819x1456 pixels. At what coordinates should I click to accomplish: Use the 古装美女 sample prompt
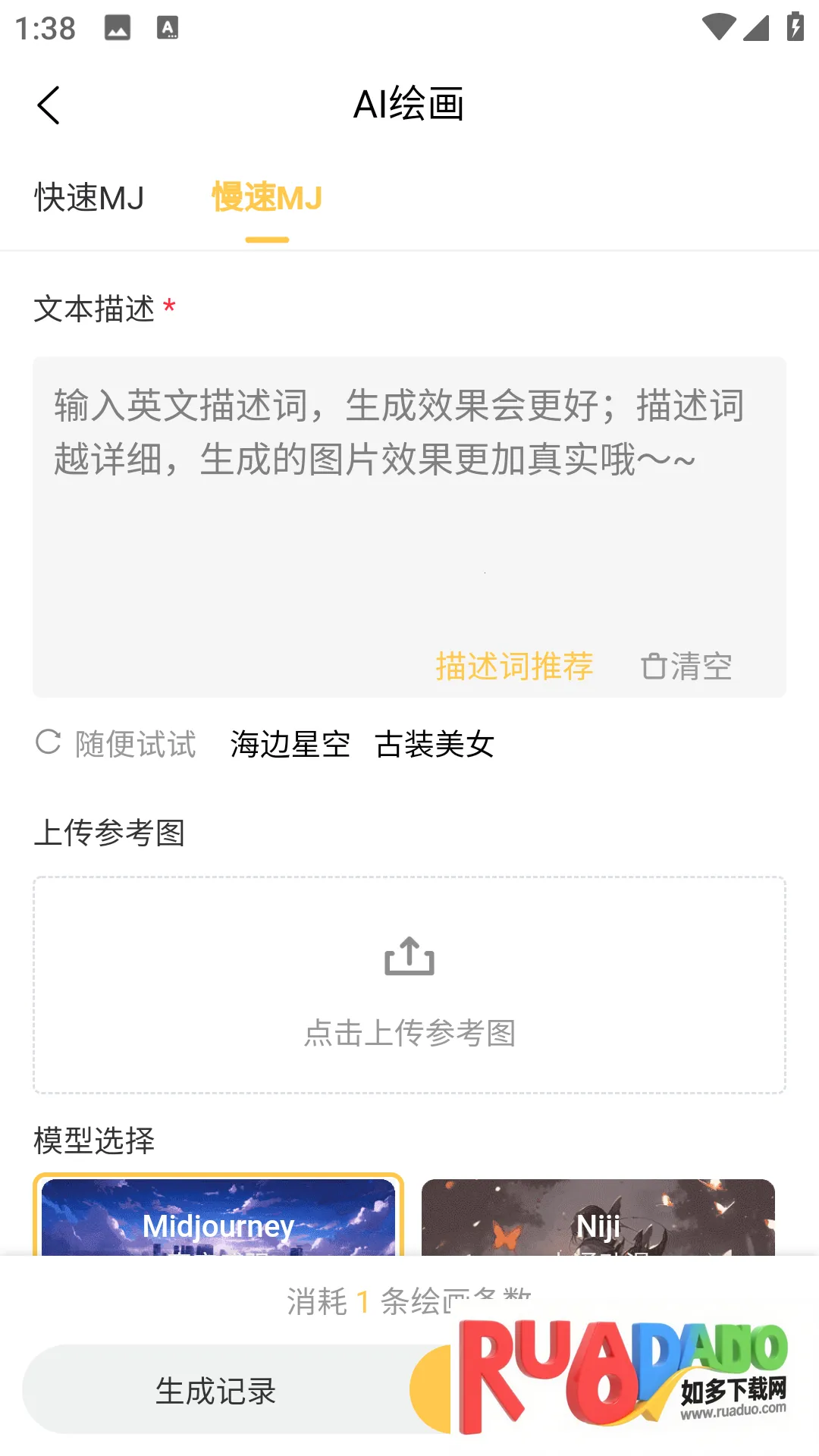tap(435, 744)
